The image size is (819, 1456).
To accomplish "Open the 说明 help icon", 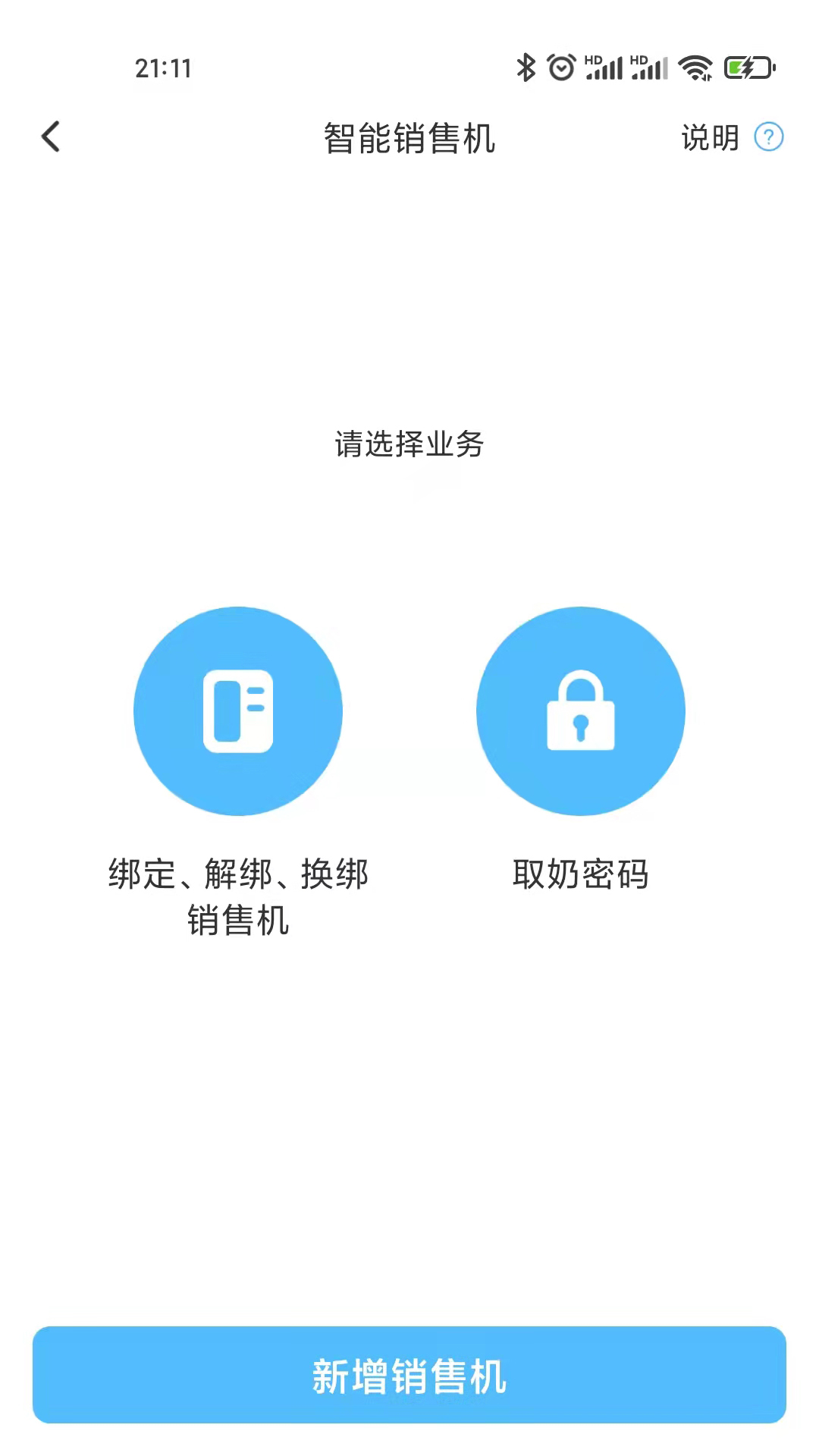I will coord(768,137).
